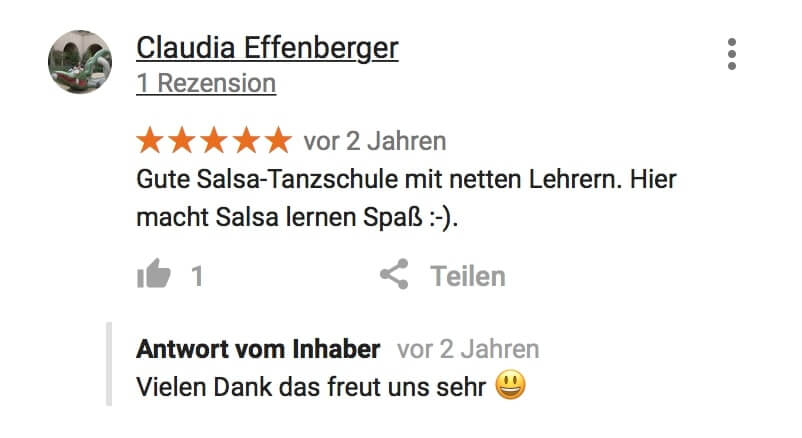Viewport: 802px width, 438px height.
Task: Tap Claudia Effenberger's profile picture
Action: [x=80, y=62]
